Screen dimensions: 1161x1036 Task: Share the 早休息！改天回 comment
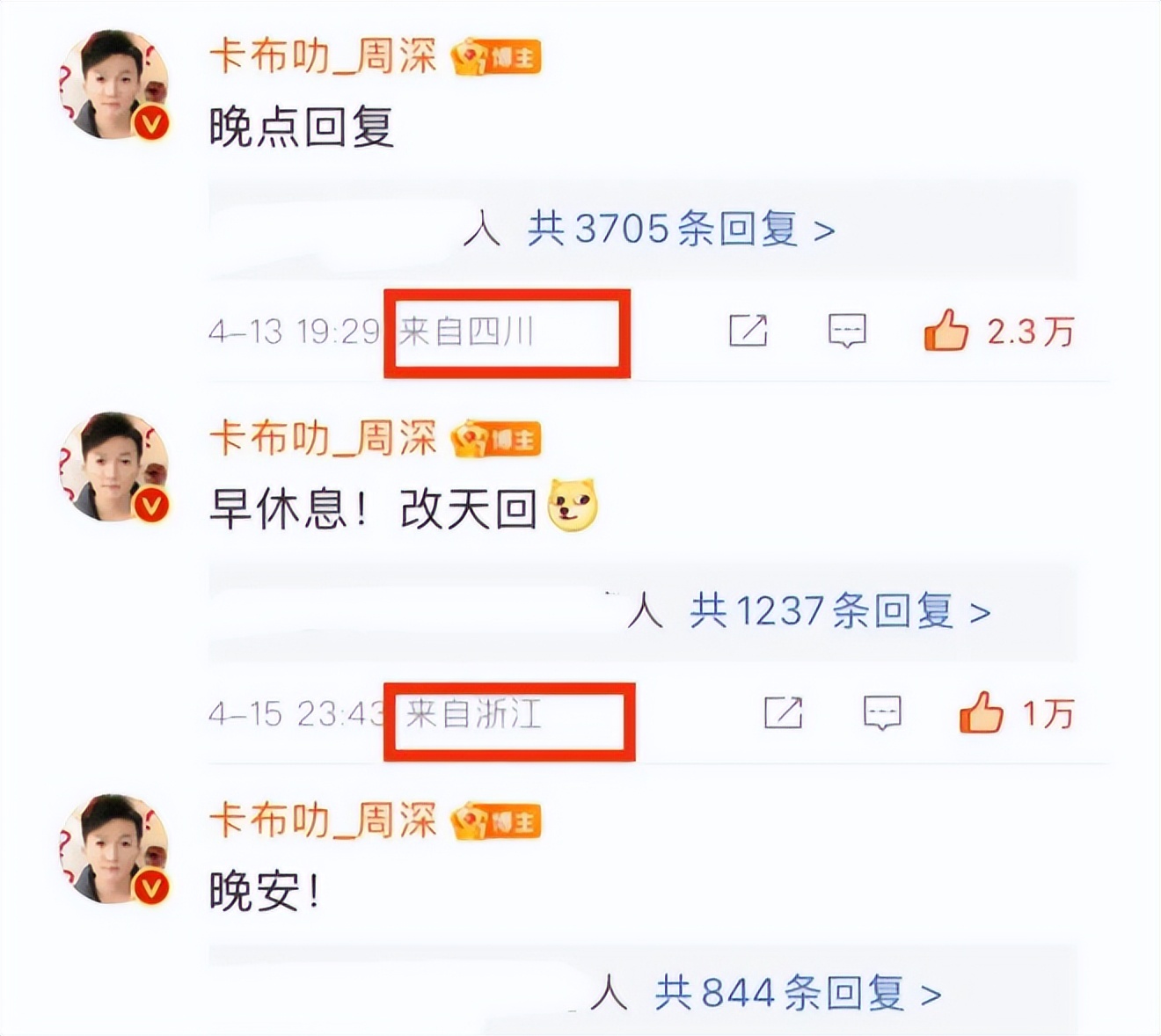(783, 713)
